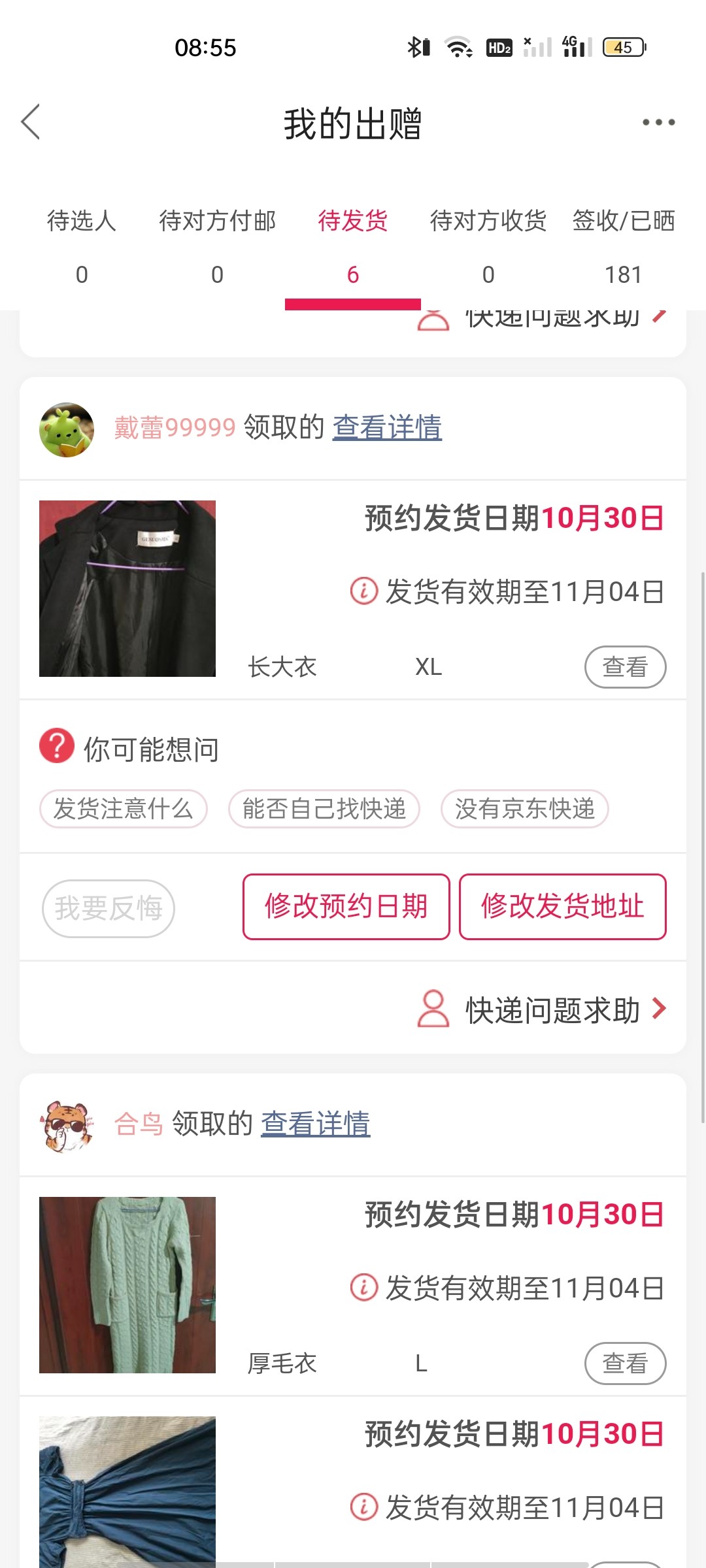
Task: Select the 能否自己找快递 chip
Action: [x=324, y=809]
